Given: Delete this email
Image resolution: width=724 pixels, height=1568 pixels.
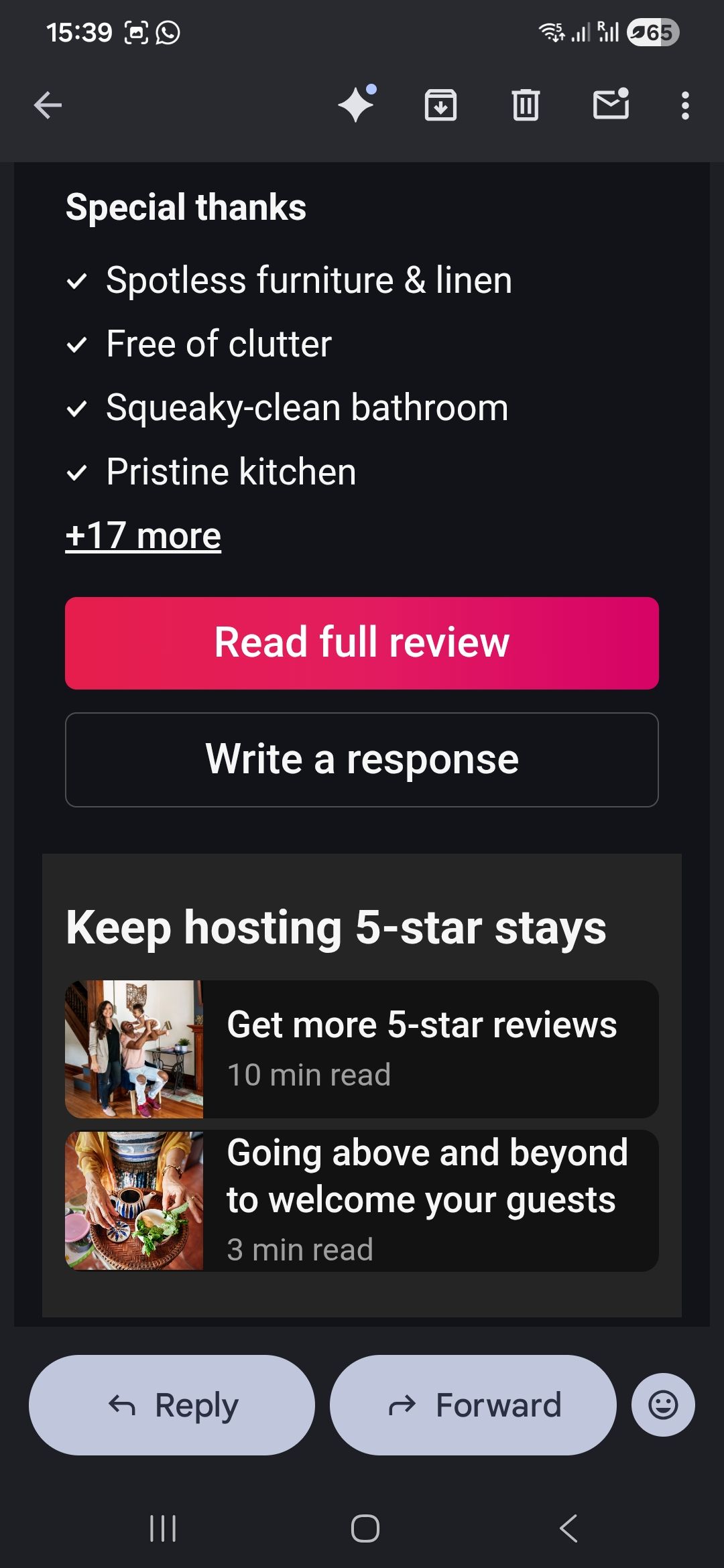Looking at the screenshot, I should (526, 105).
